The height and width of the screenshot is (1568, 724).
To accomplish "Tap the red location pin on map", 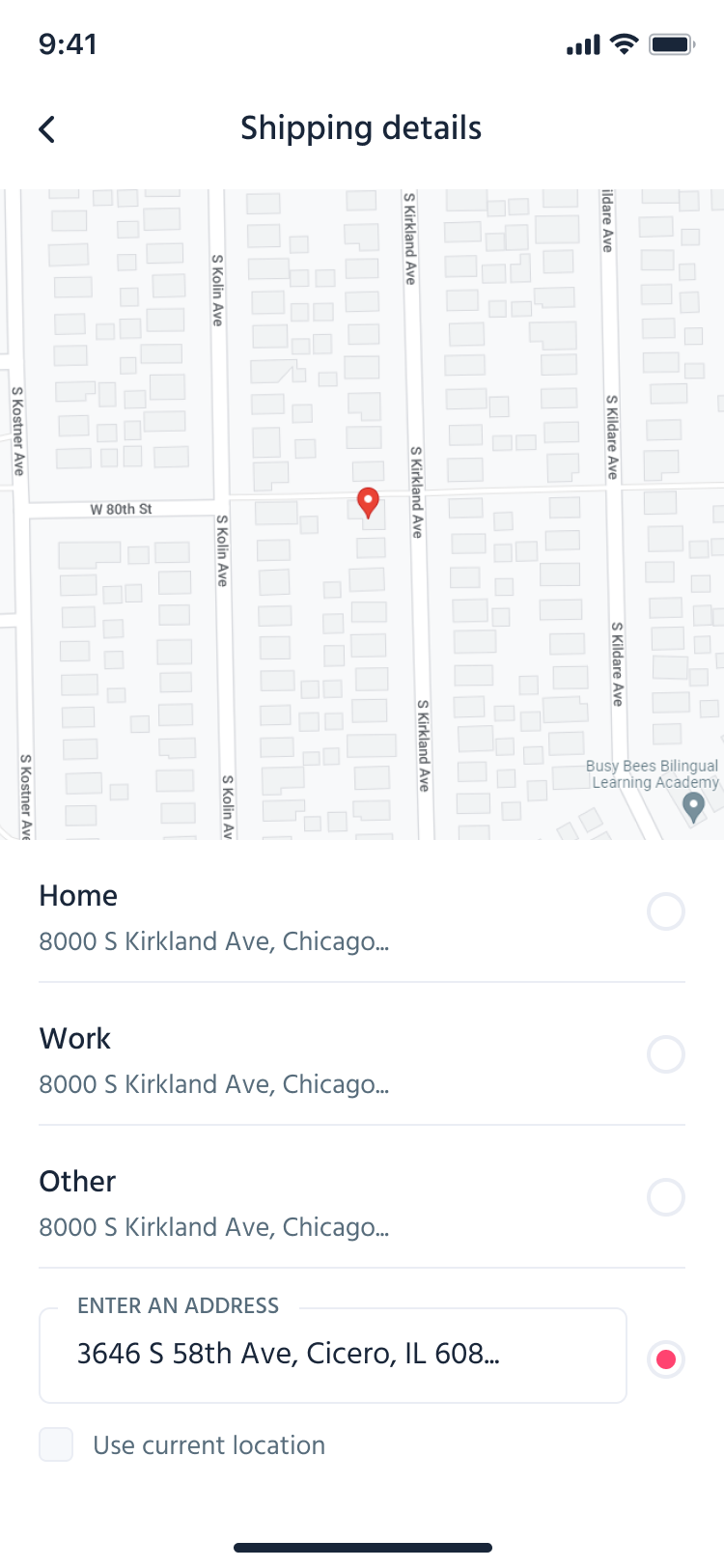I will point(368,502).
